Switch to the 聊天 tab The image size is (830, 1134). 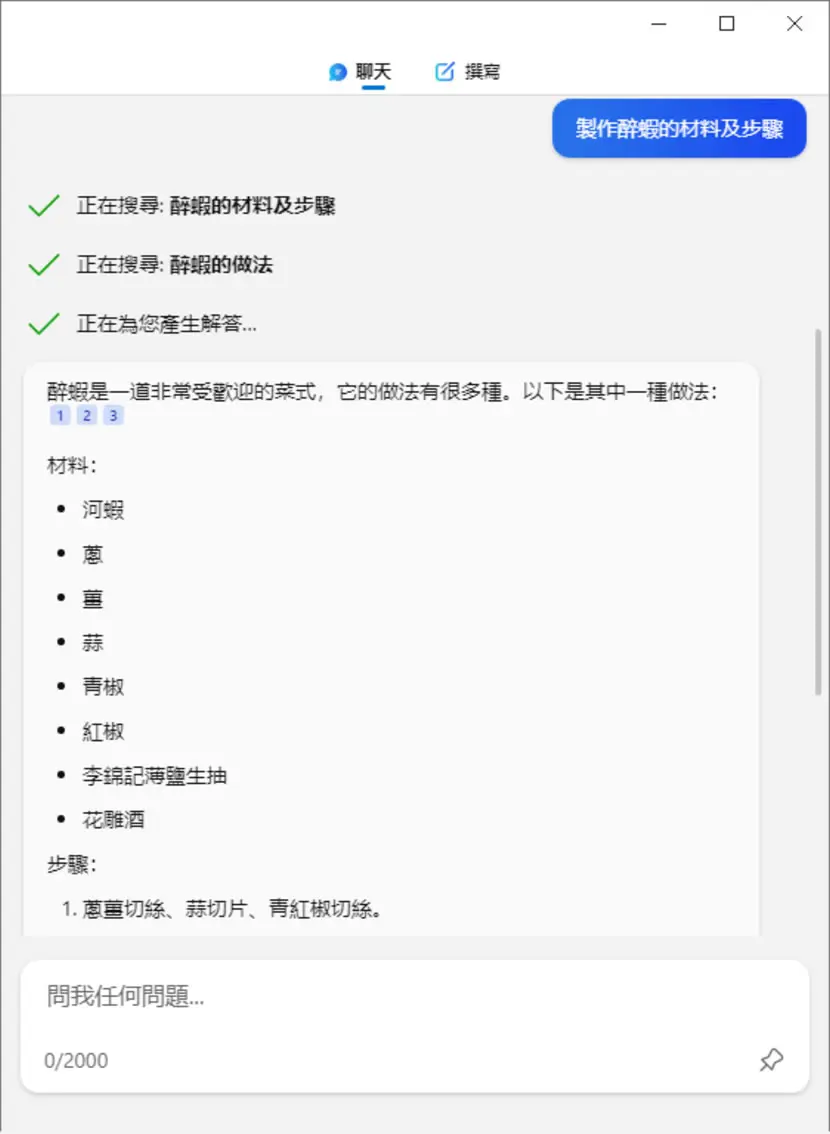point(360,72)
